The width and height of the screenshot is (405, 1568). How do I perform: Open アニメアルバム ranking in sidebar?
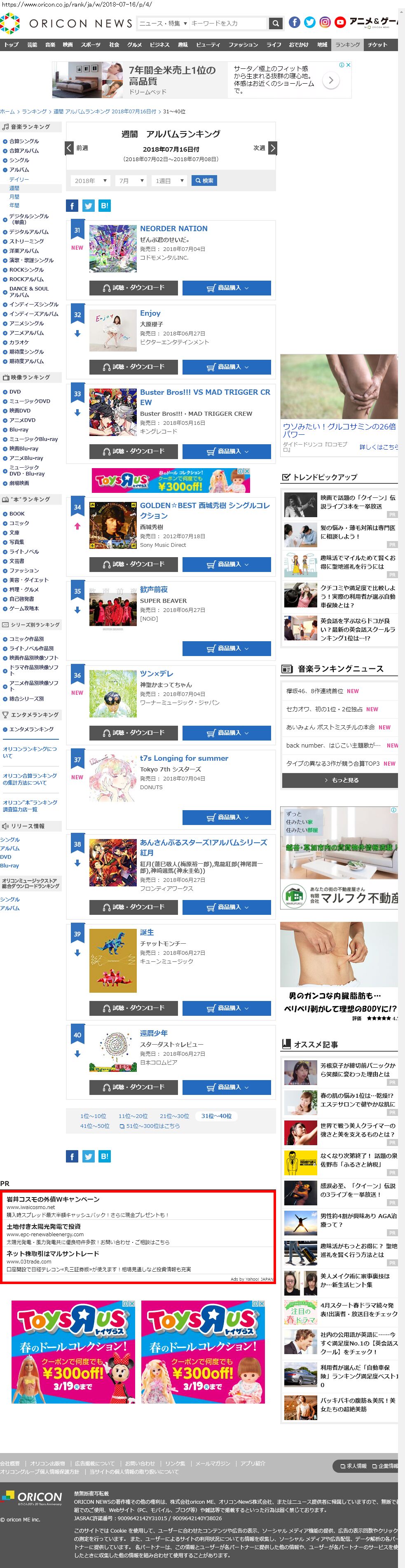[x=26, y=333]
